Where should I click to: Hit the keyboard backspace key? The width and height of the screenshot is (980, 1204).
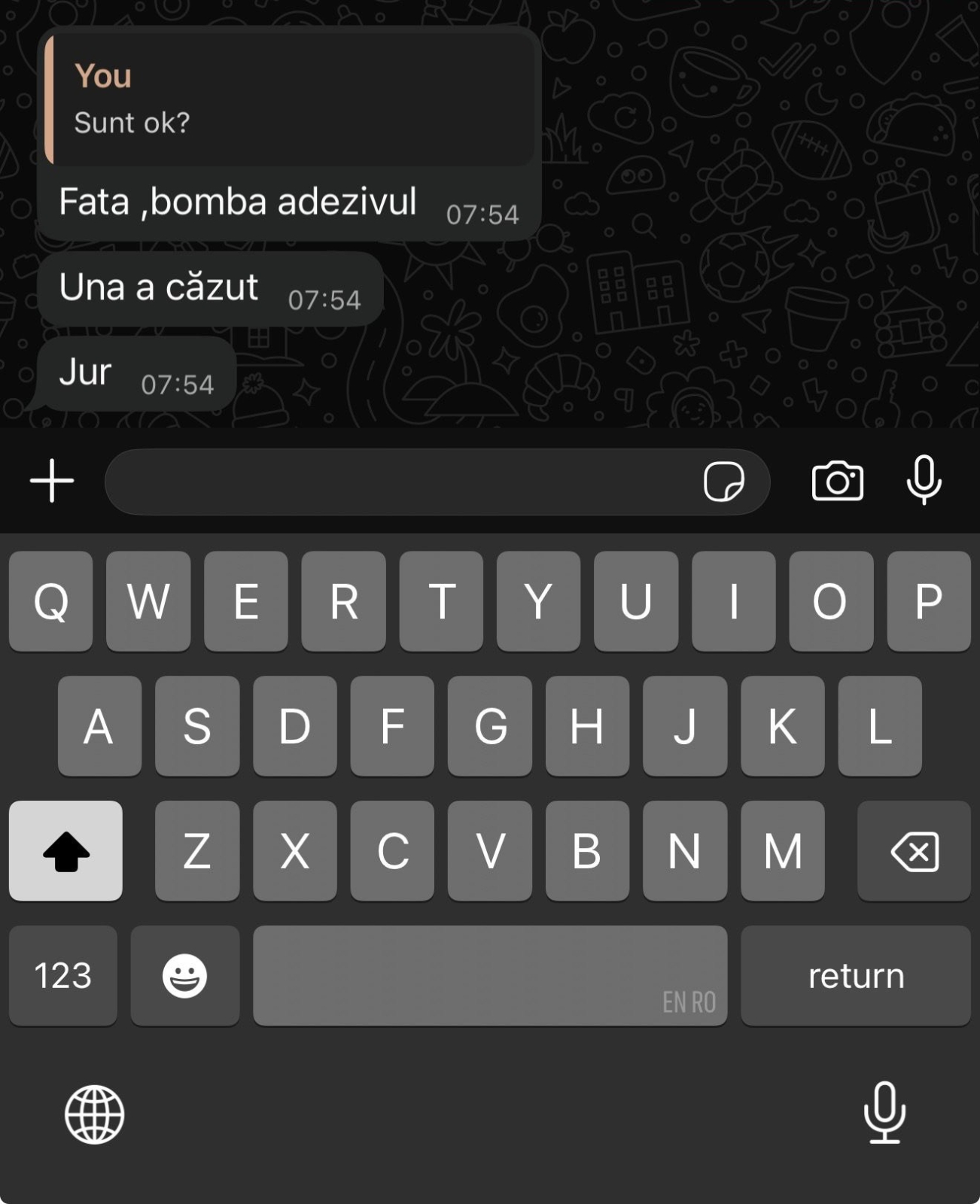914,851
